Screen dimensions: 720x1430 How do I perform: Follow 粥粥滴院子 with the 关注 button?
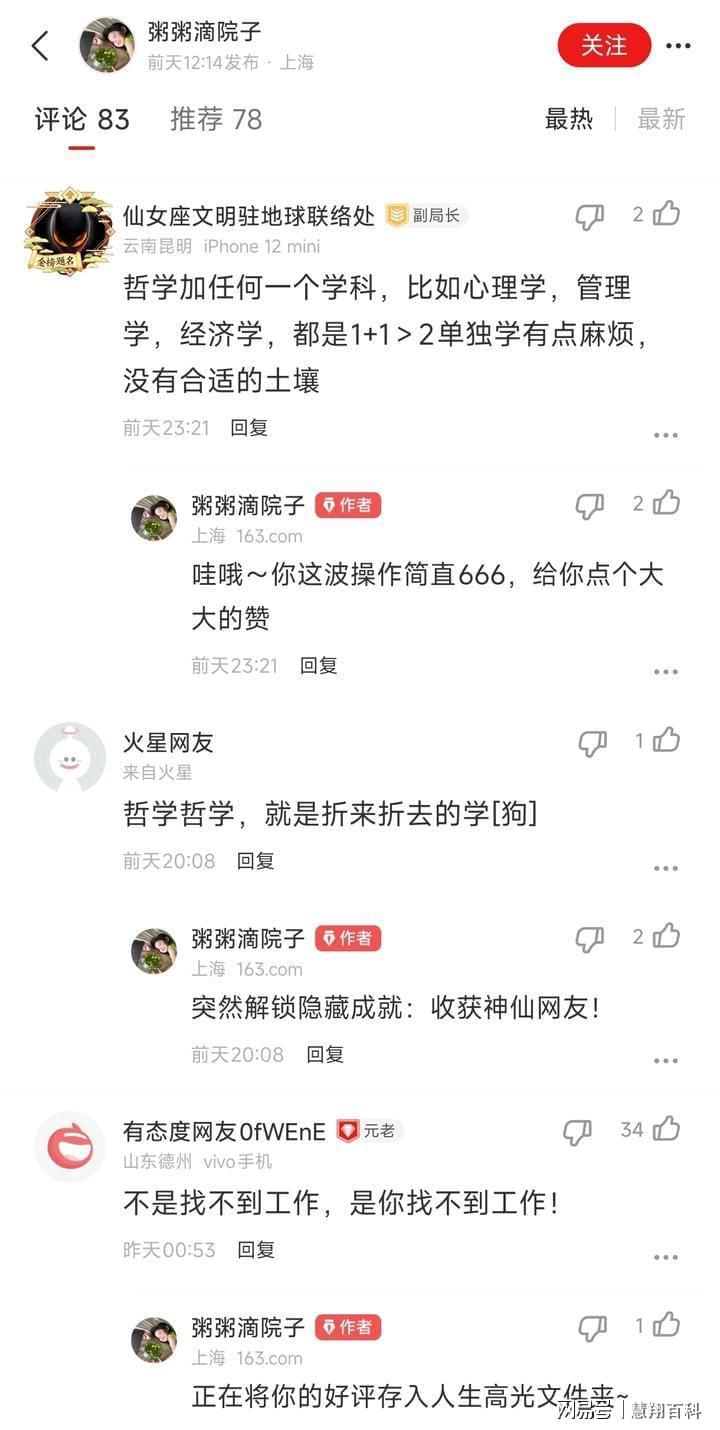(604, 46)
